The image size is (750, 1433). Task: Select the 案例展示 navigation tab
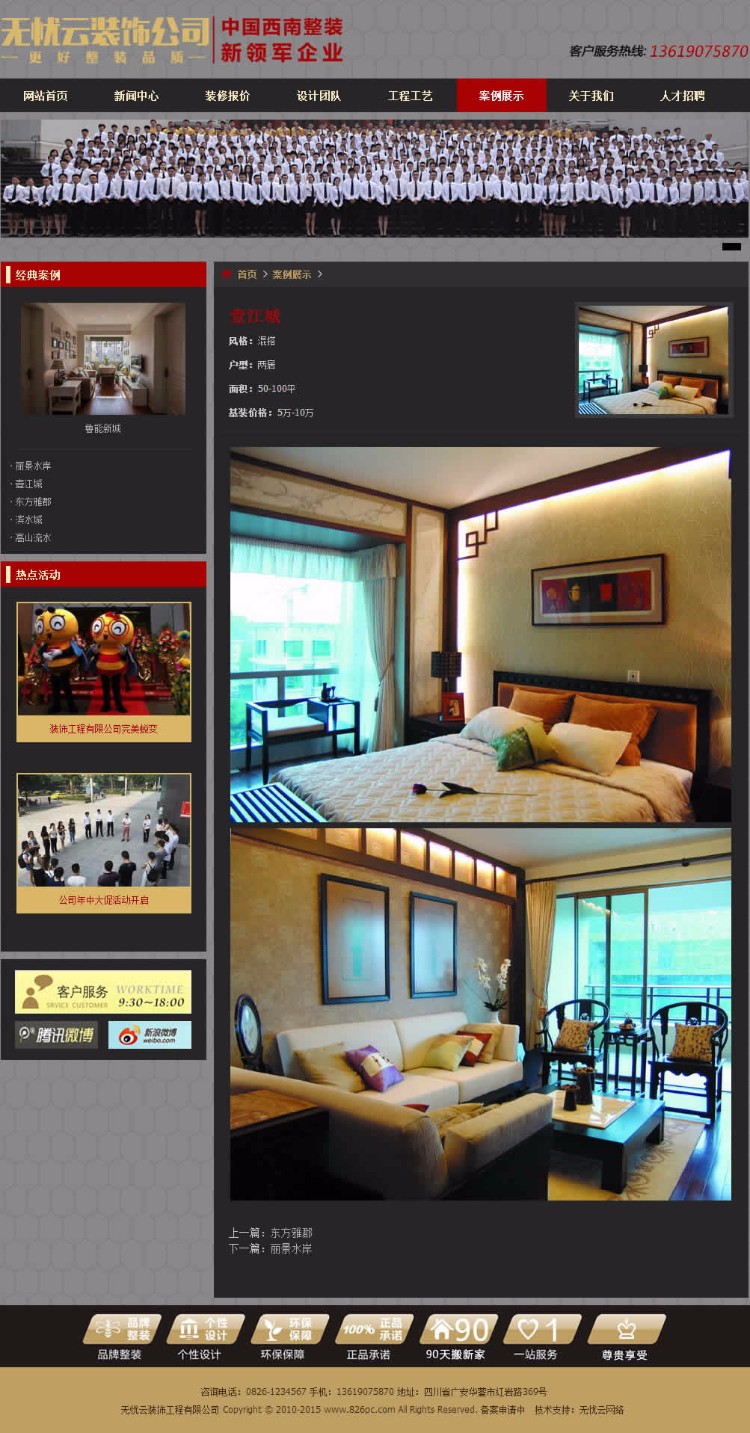point(501,96)
